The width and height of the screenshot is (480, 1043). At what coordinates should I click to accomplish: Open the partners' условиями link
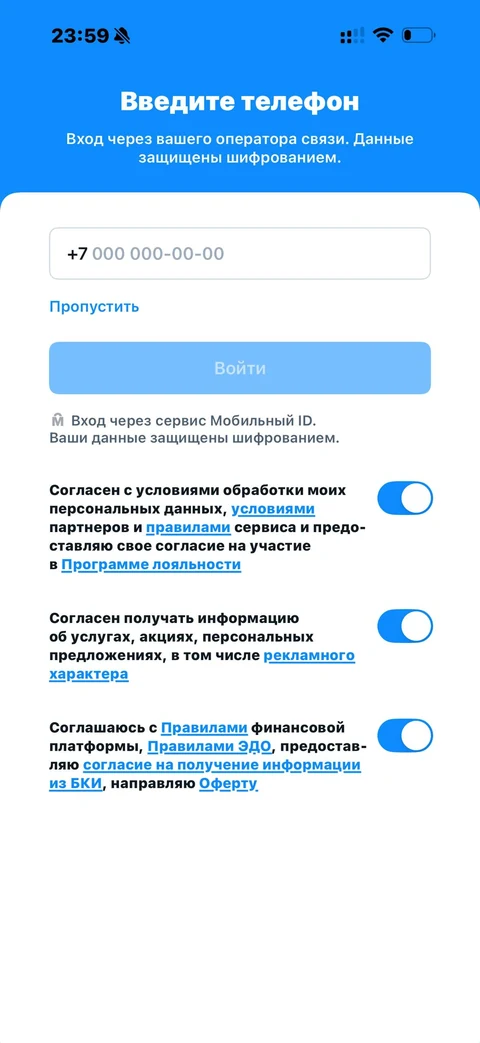tap(273, 510)
